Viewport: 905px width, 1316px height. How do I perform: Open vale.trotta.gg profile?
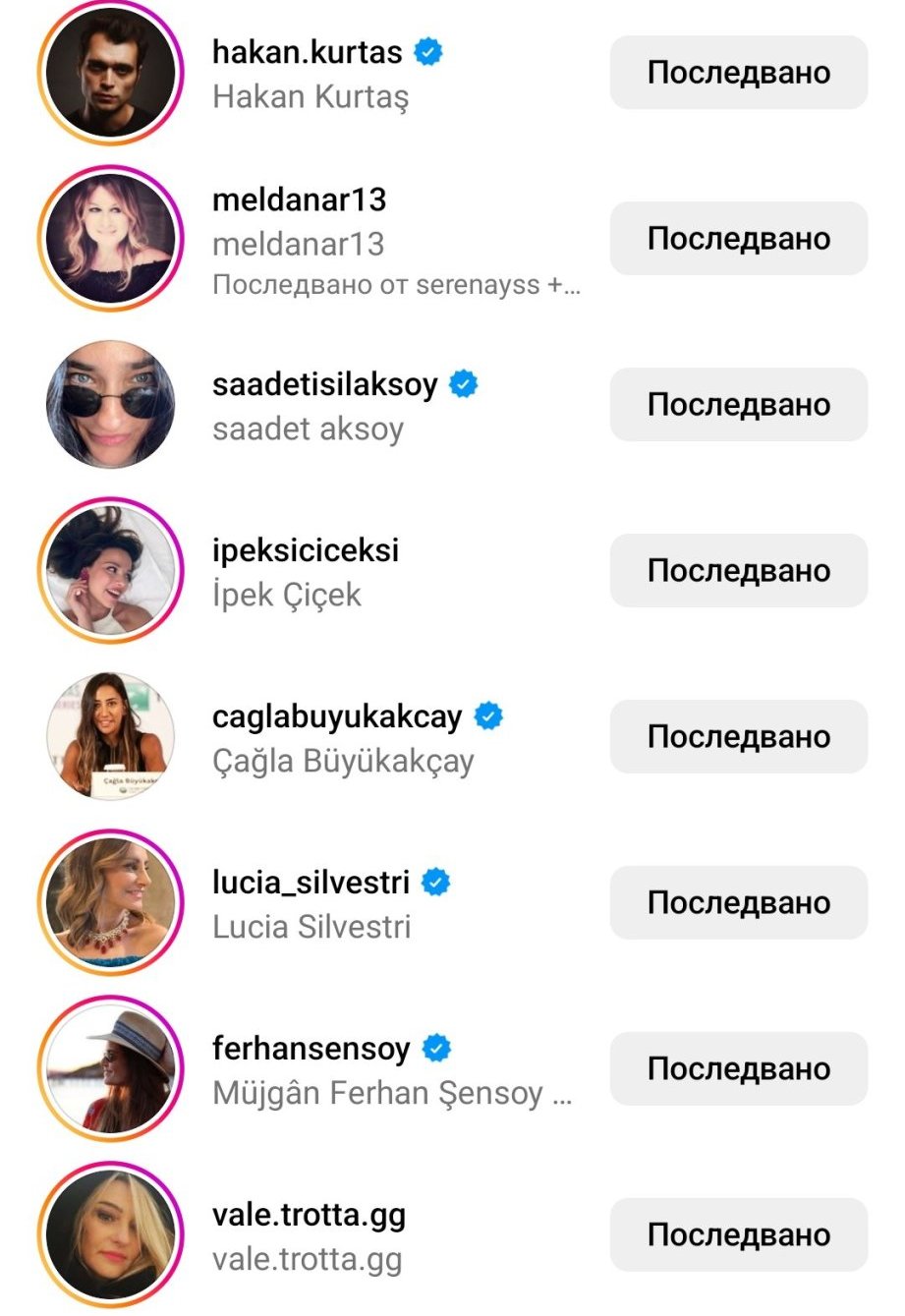pos(309,1215)
